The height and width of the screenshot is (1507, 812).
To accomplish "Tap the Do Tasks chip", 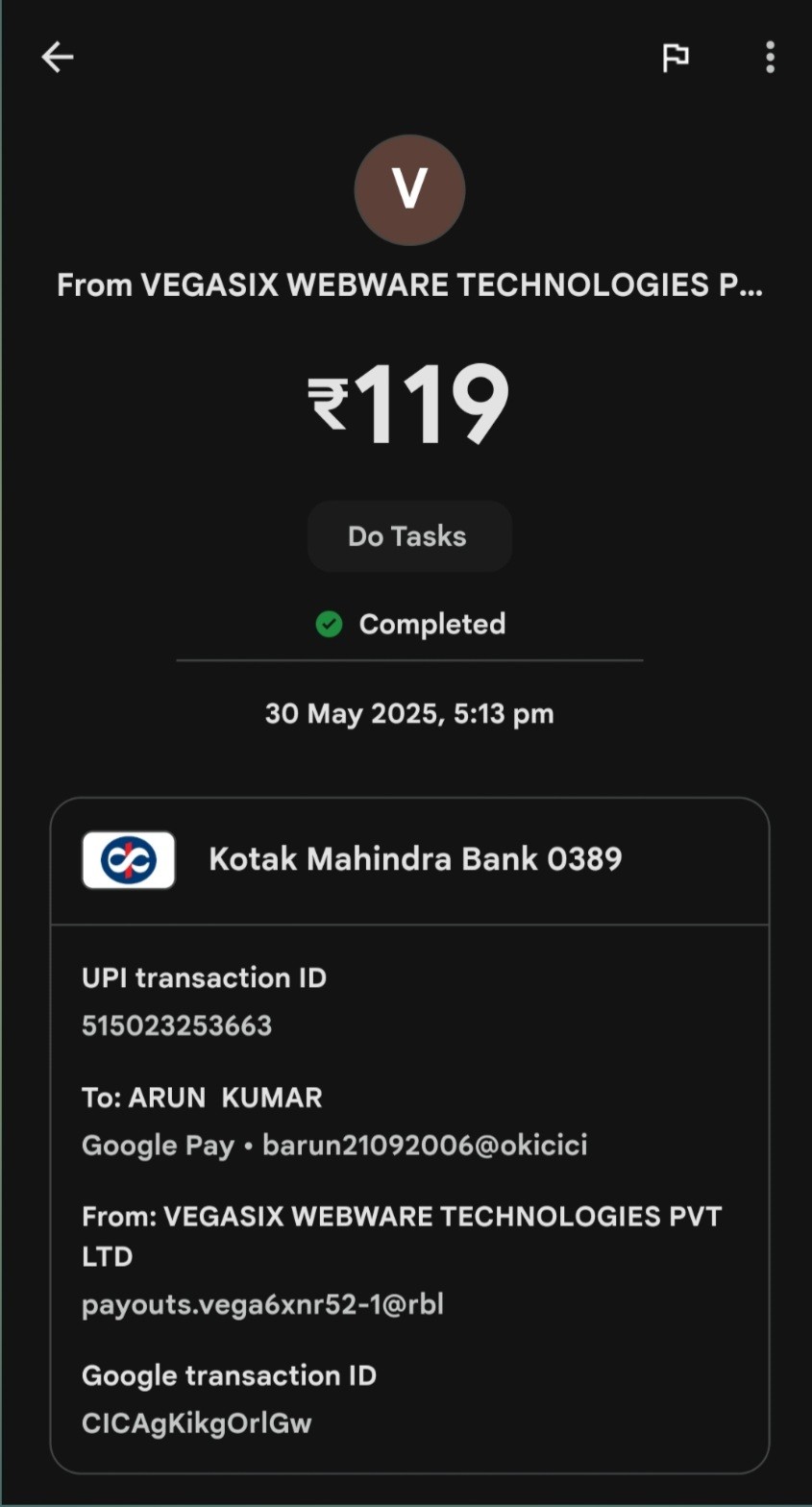I will (x=408, y=536).
